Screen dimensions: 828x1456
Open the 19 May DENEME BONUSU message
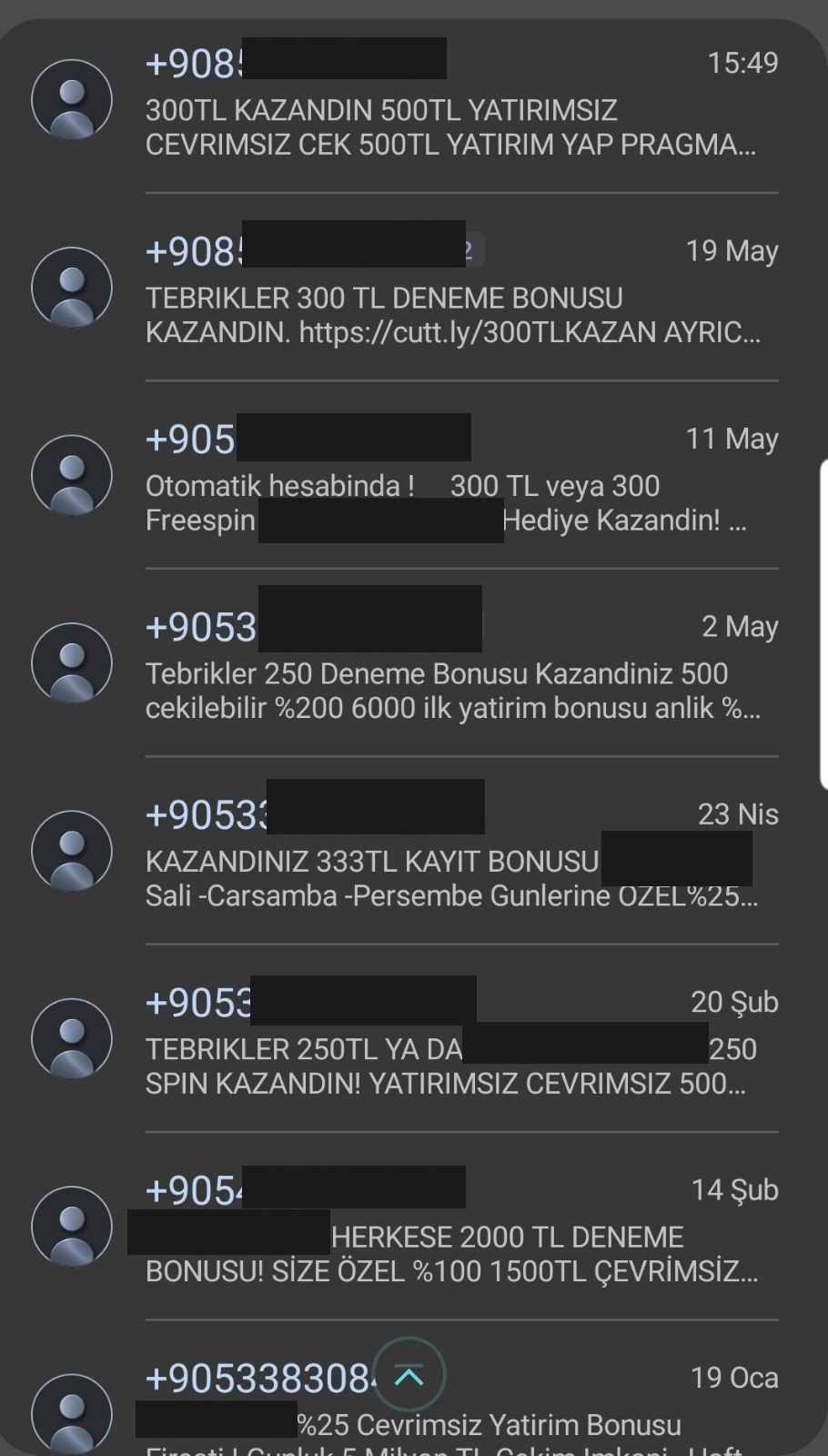[x=452, y=316]
